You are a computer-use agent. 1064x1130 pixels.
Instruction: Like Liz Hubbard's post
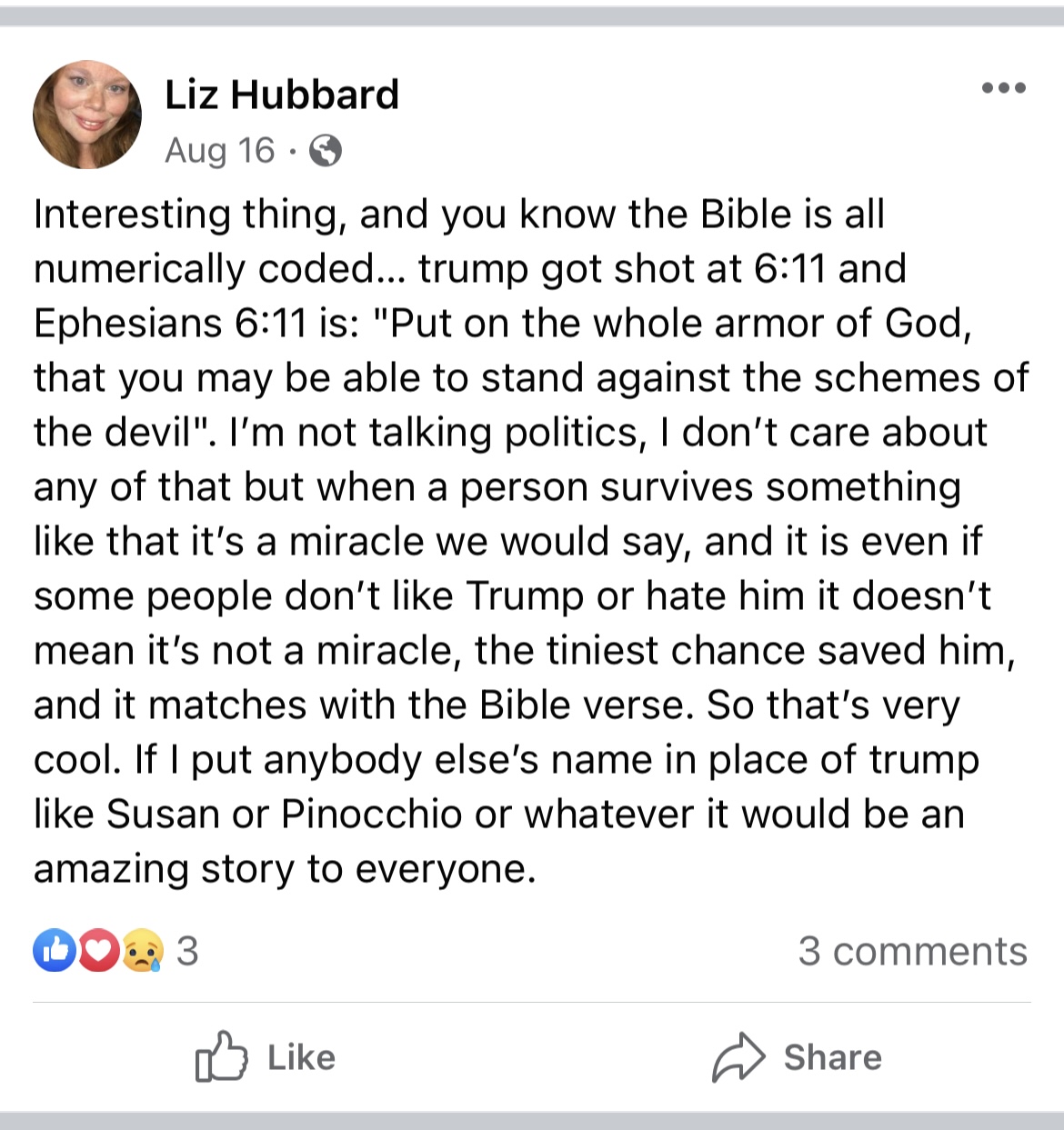[266, 1057]
